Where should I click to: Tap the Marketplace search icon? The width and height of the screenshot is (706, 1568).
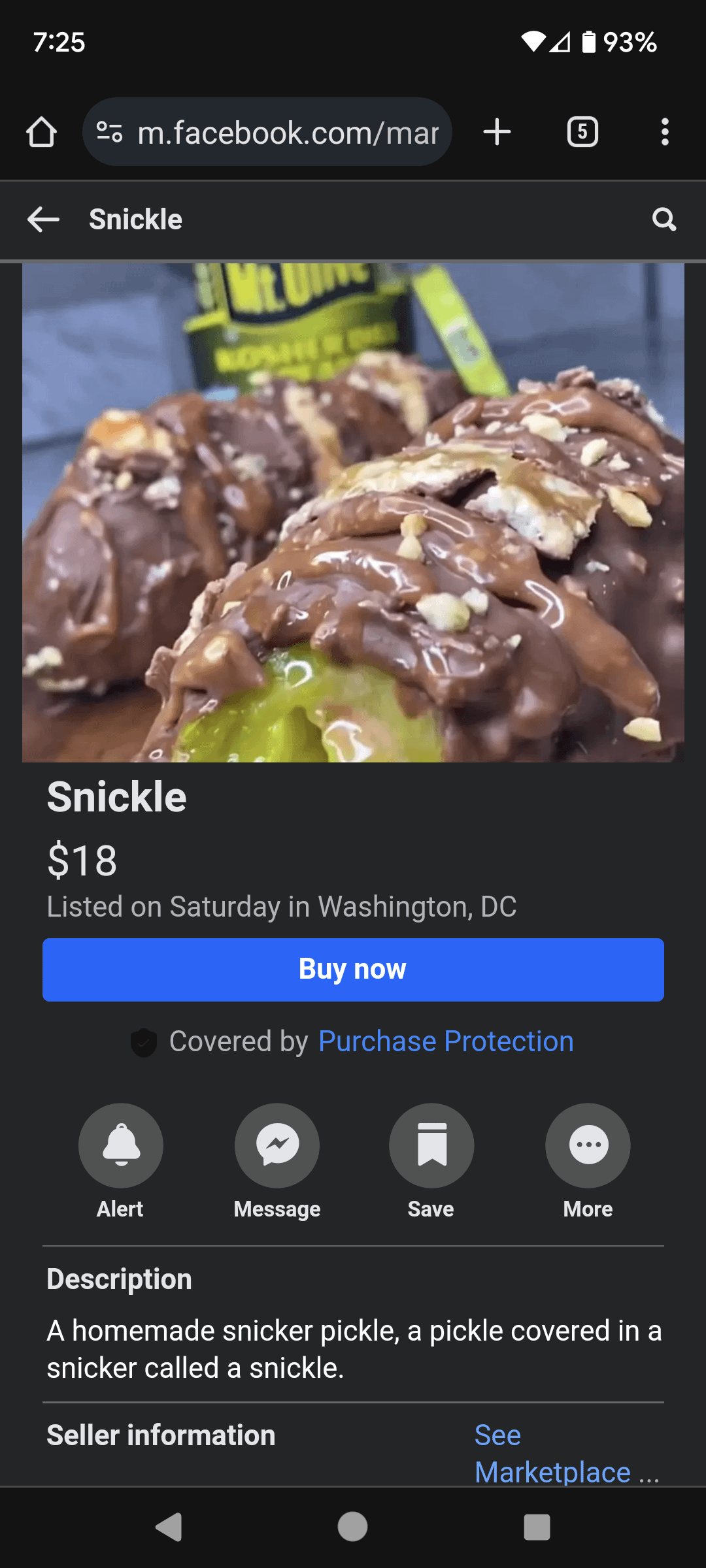(x=664, y=219)
